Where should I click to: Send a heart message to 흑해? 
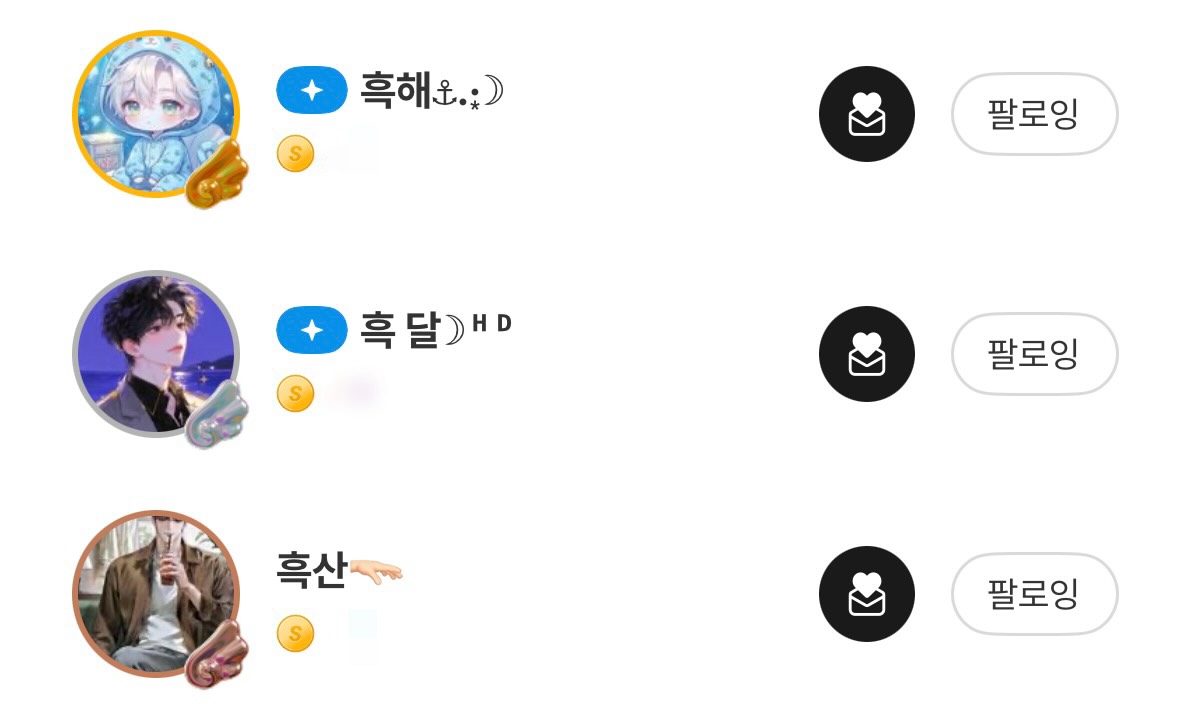(866, 114)
